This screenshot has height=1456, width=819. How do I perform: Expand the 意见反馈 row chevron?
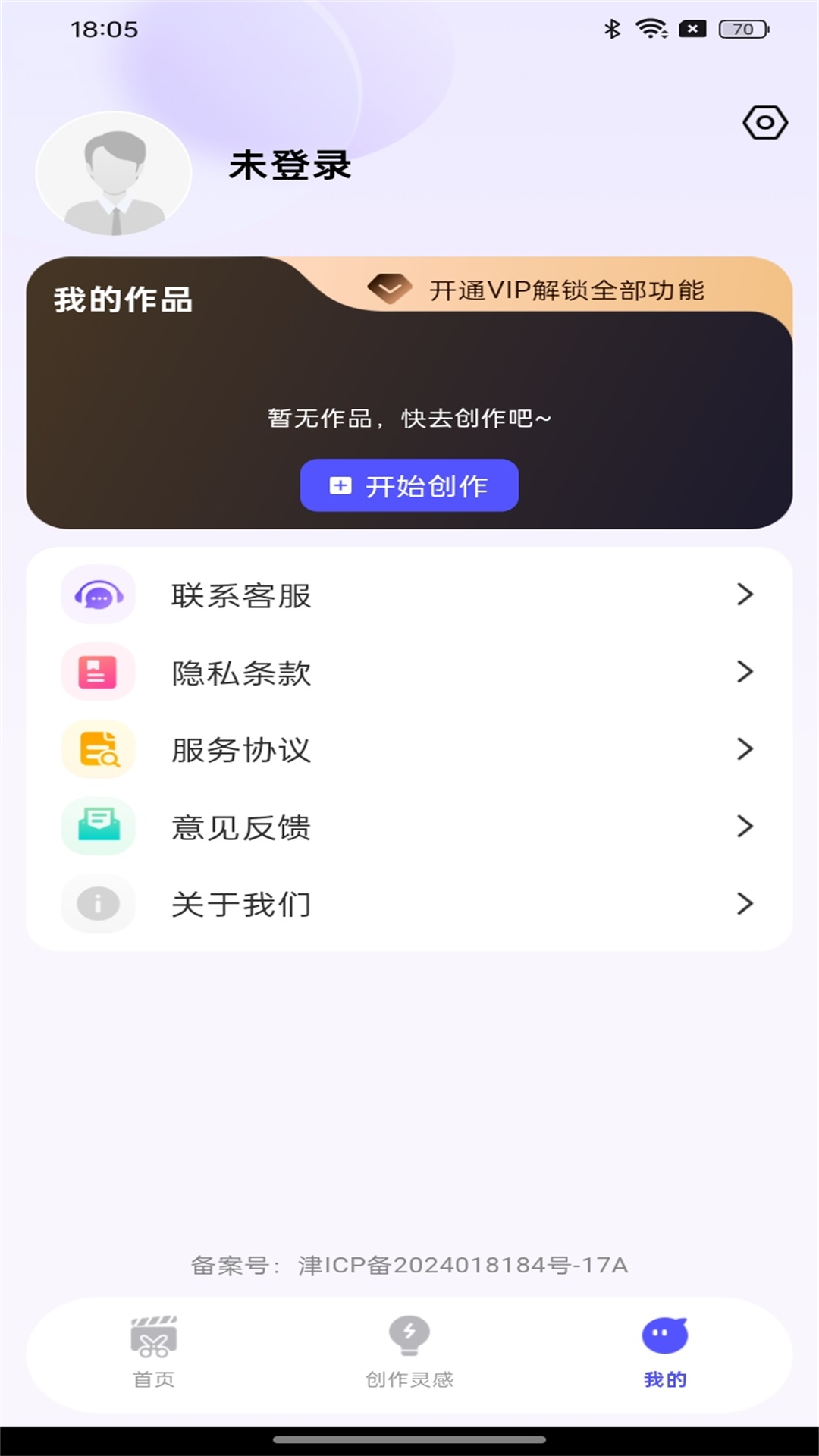[744, 827]
